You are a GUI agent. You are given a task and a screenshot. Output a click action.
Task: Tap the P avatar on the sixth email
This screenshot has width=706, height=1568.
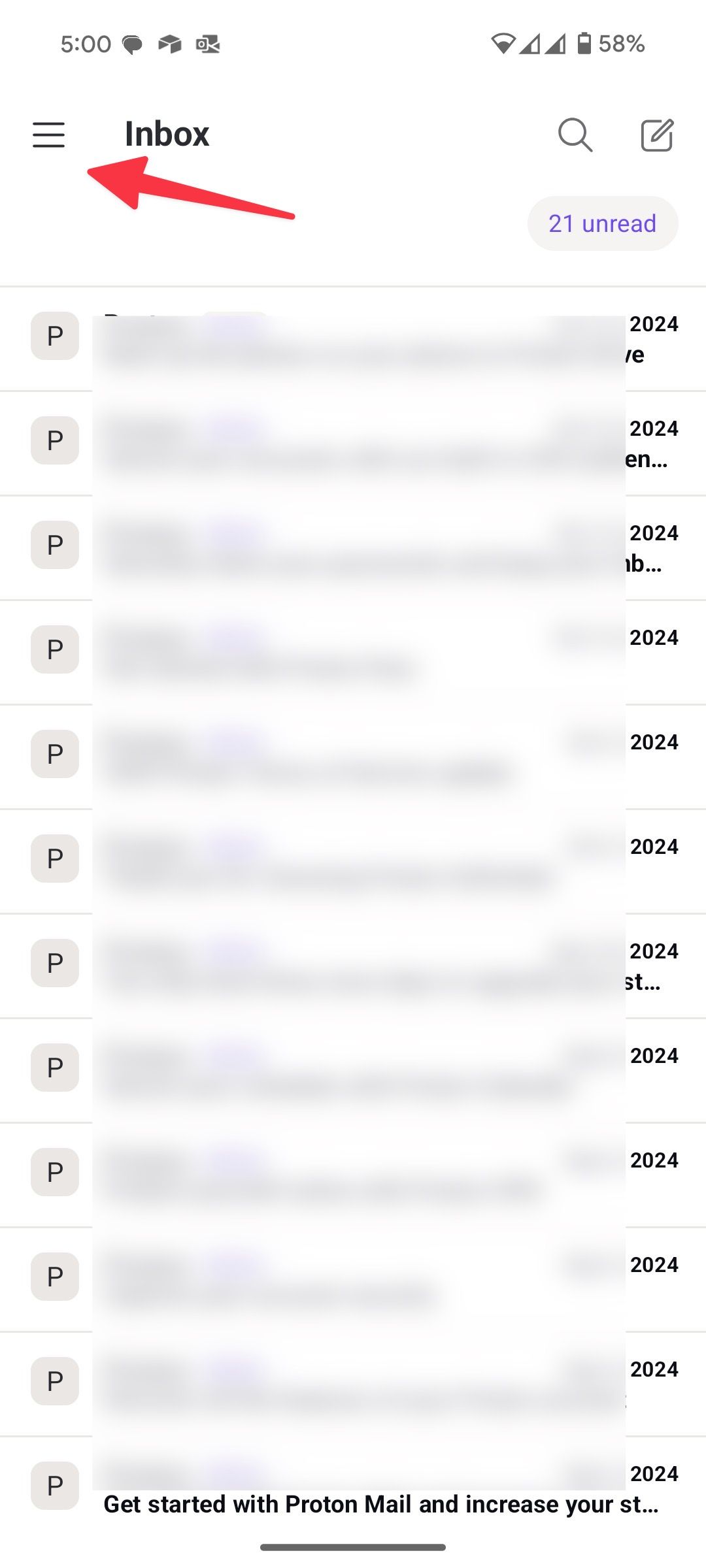(x=55, y=858)
